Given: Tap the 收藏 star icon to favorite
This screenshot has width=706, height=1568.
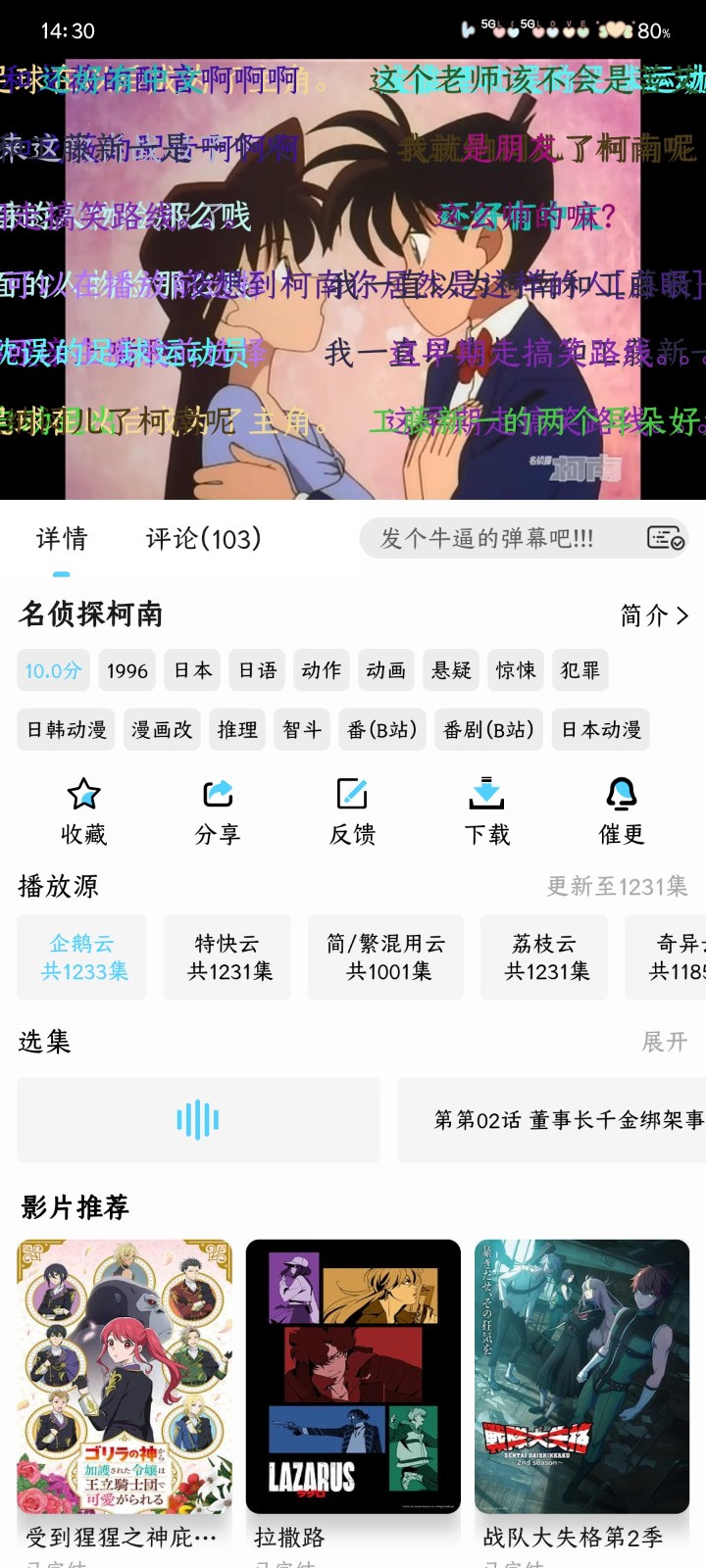Looking at the screenshot, I should click(82, 808).
